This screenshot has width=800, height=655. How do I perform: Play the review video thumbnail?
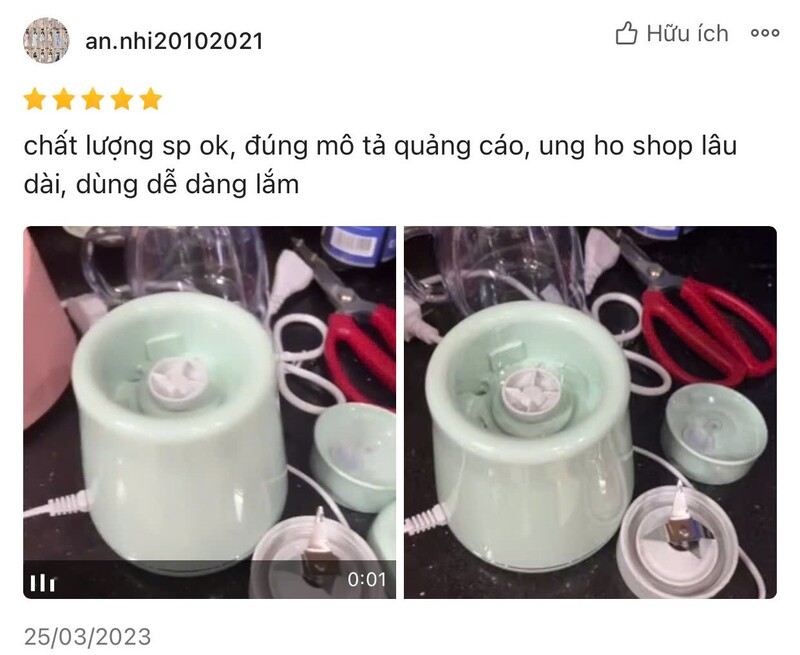(210, 412)
